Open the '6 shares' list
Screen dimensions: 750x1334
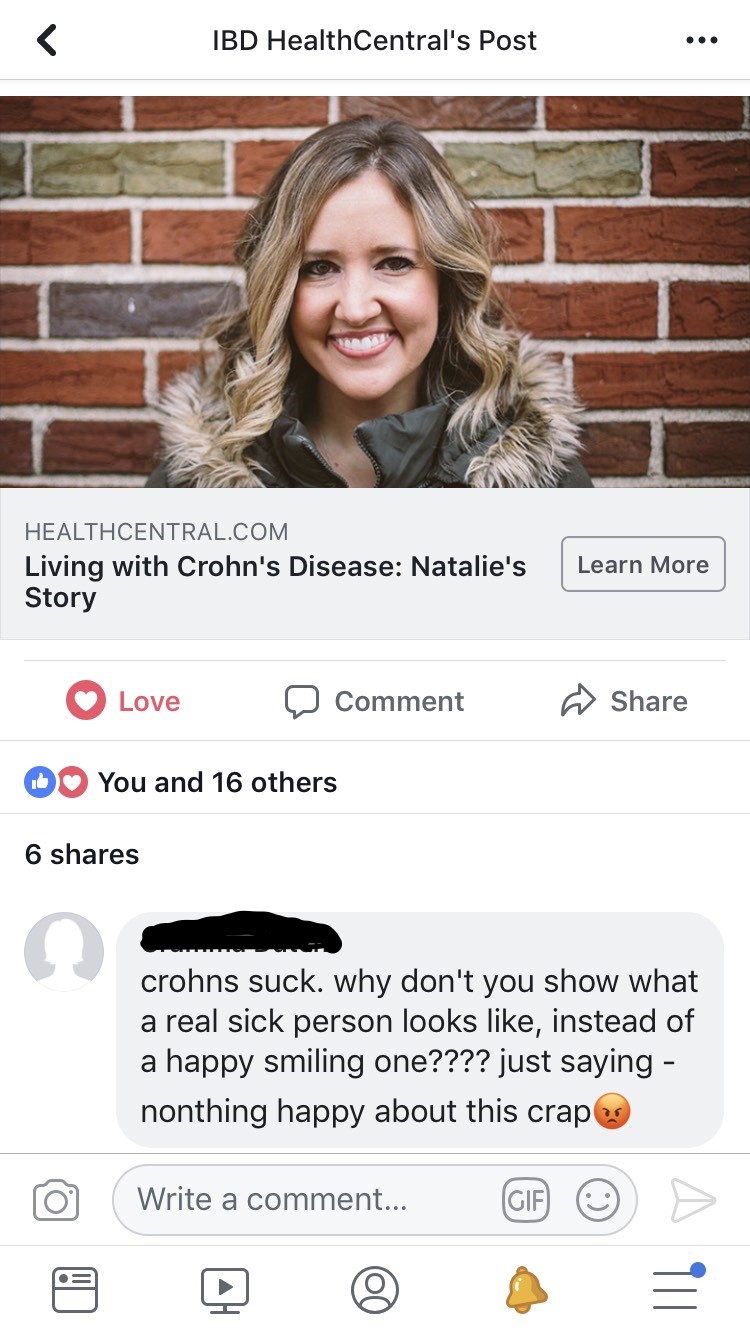(x=81, y=854)
